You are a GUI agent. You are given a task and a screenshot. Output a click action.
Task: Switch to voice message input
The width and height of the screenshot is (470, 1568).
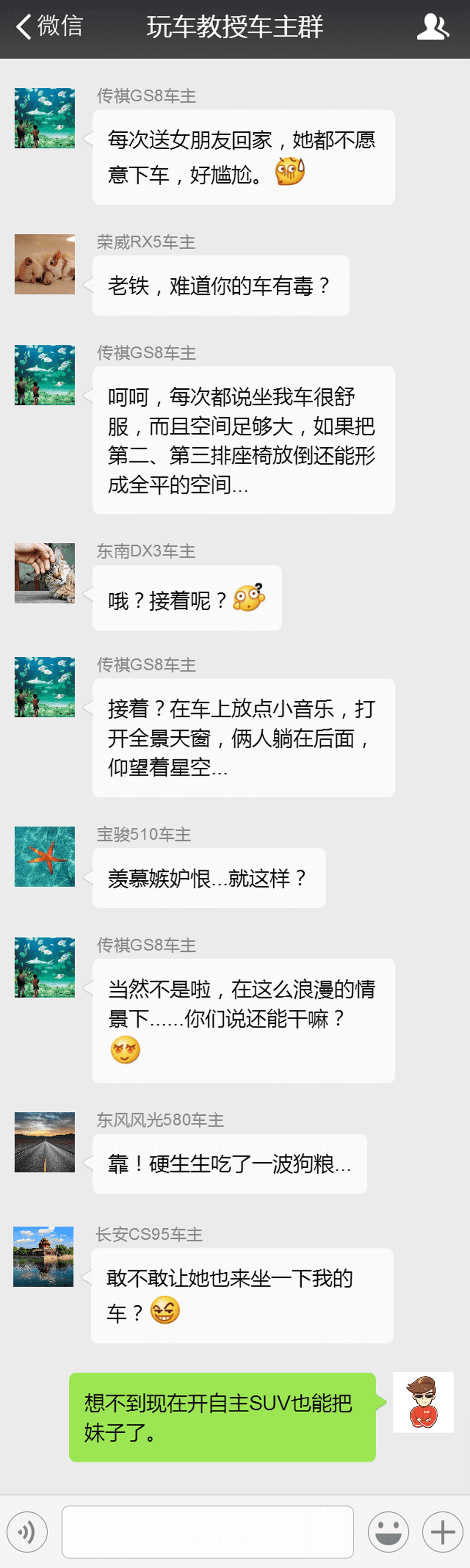[27, 1531]
